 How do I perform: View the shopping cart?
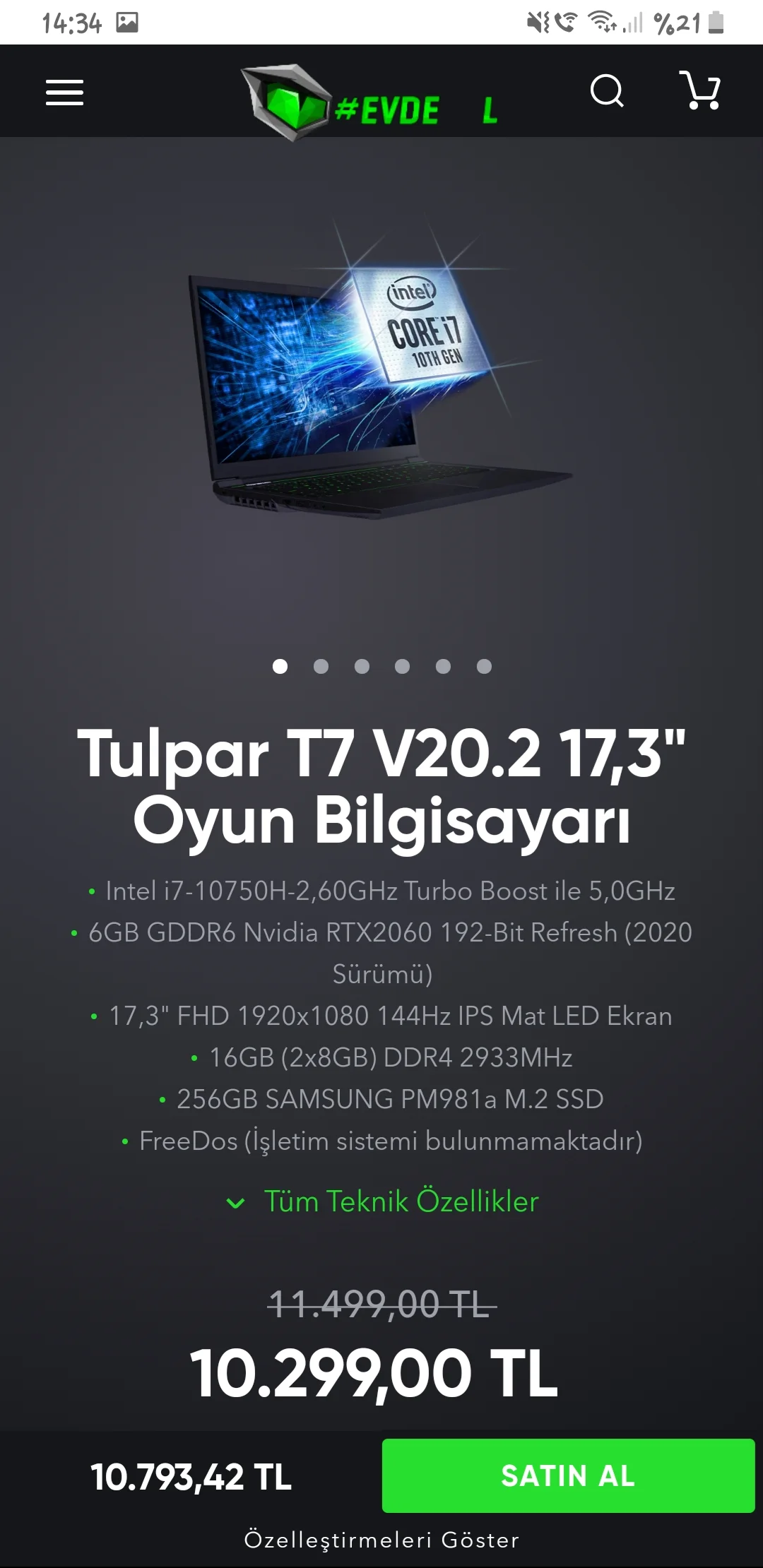pos(700,90)
